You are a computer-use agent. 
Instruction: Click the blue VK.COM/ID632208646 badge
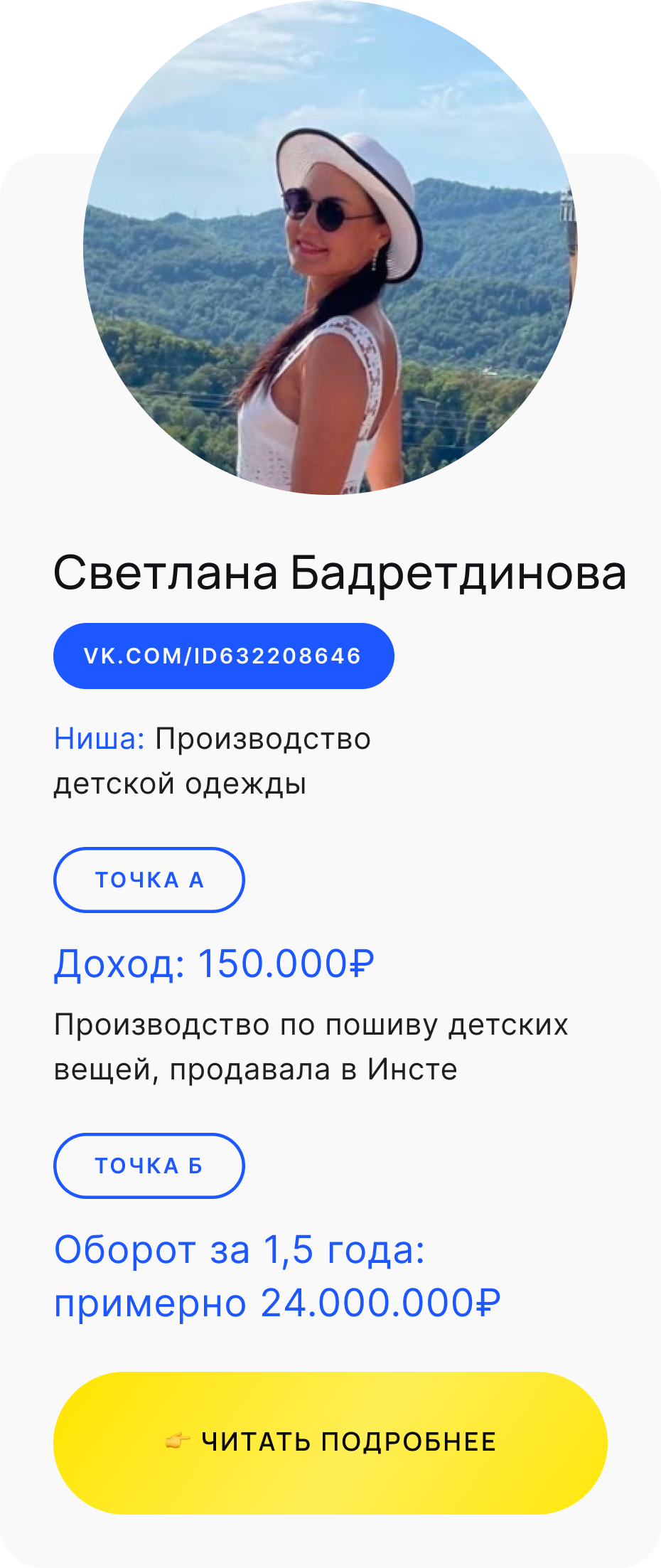(224, 655)
